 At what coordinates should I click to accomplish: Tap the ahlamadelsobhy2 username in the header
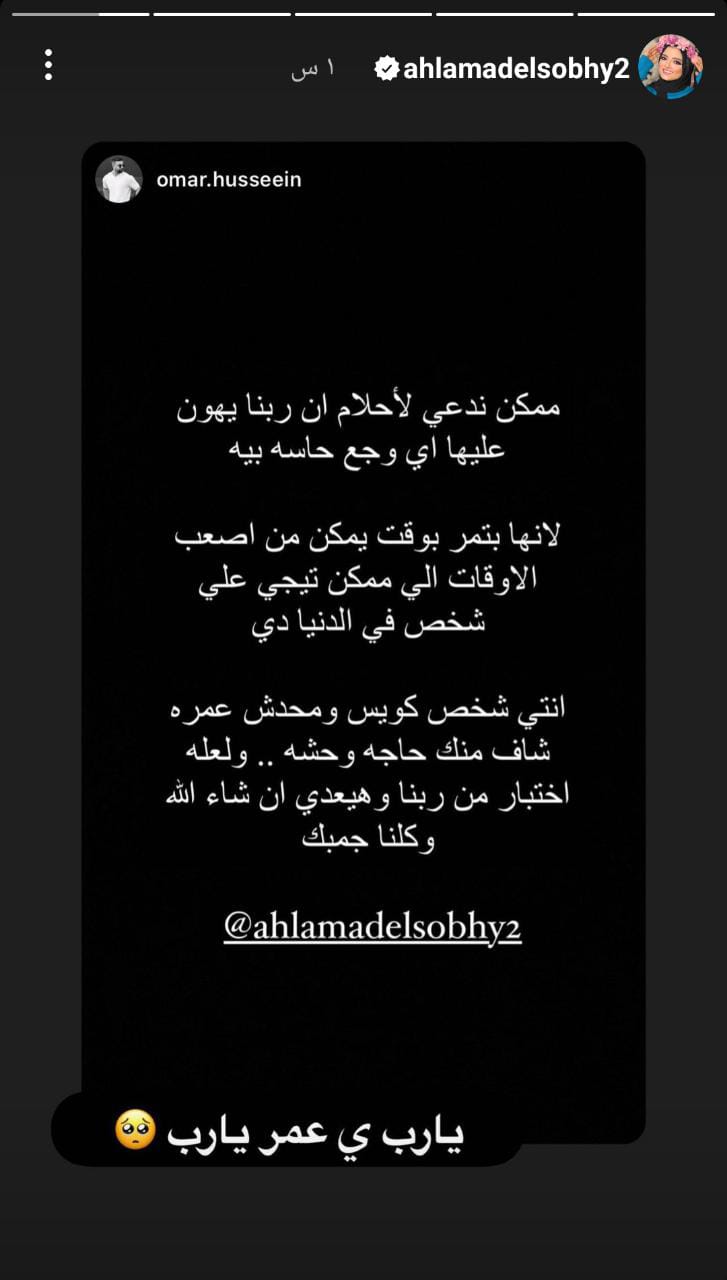(515, 68)
